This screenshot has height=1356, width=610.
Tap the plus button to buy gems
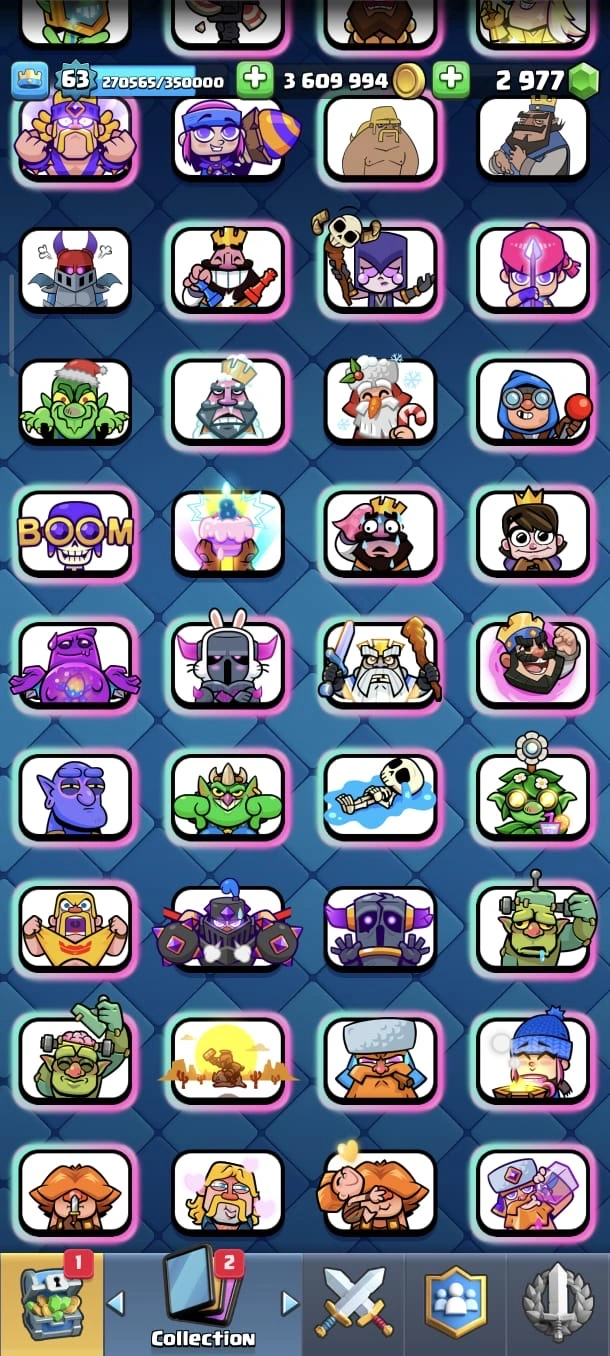(451, 79)
